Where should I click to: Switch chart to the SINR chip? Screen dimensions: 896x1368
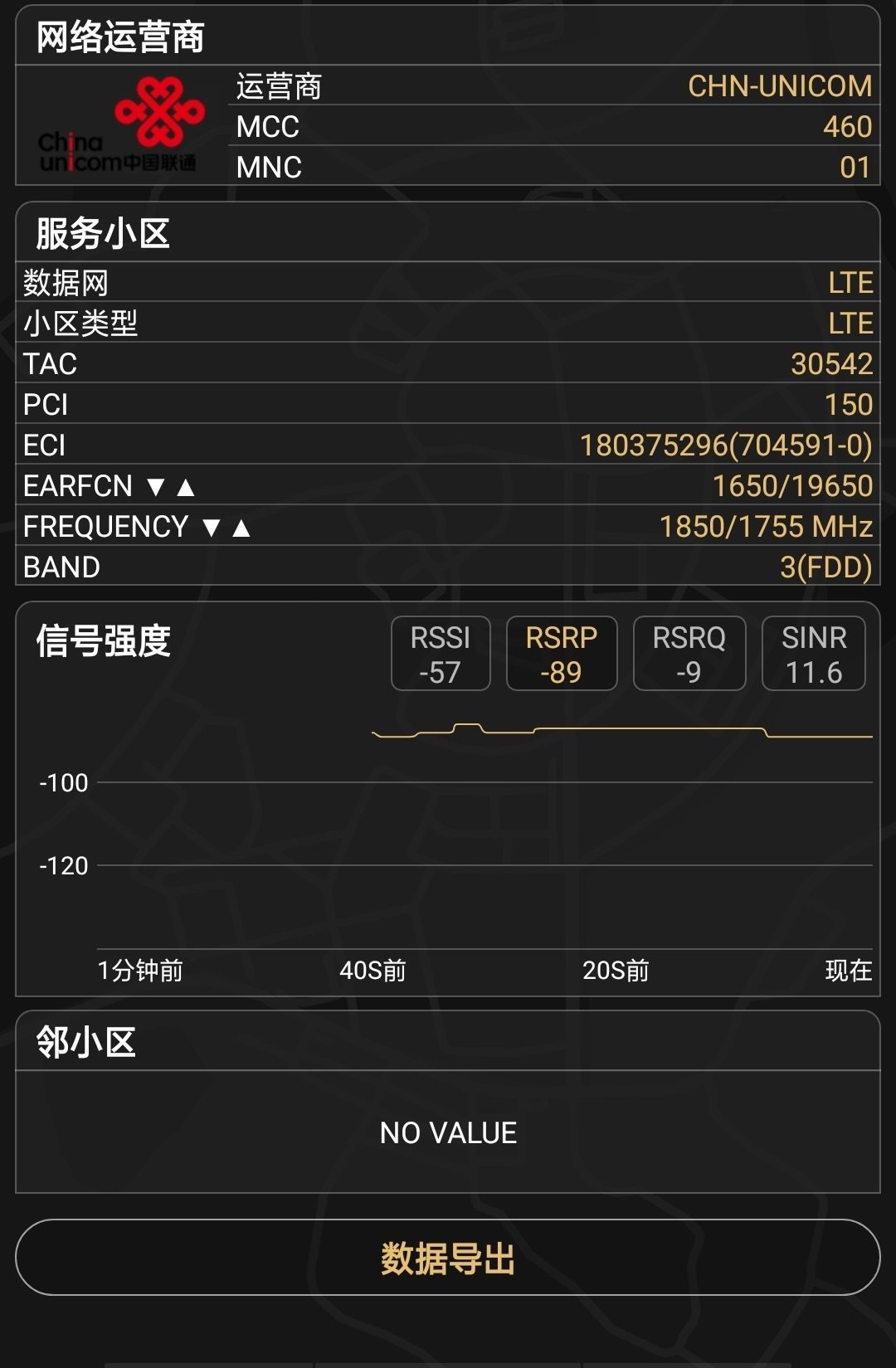click(x=813, y=654)
